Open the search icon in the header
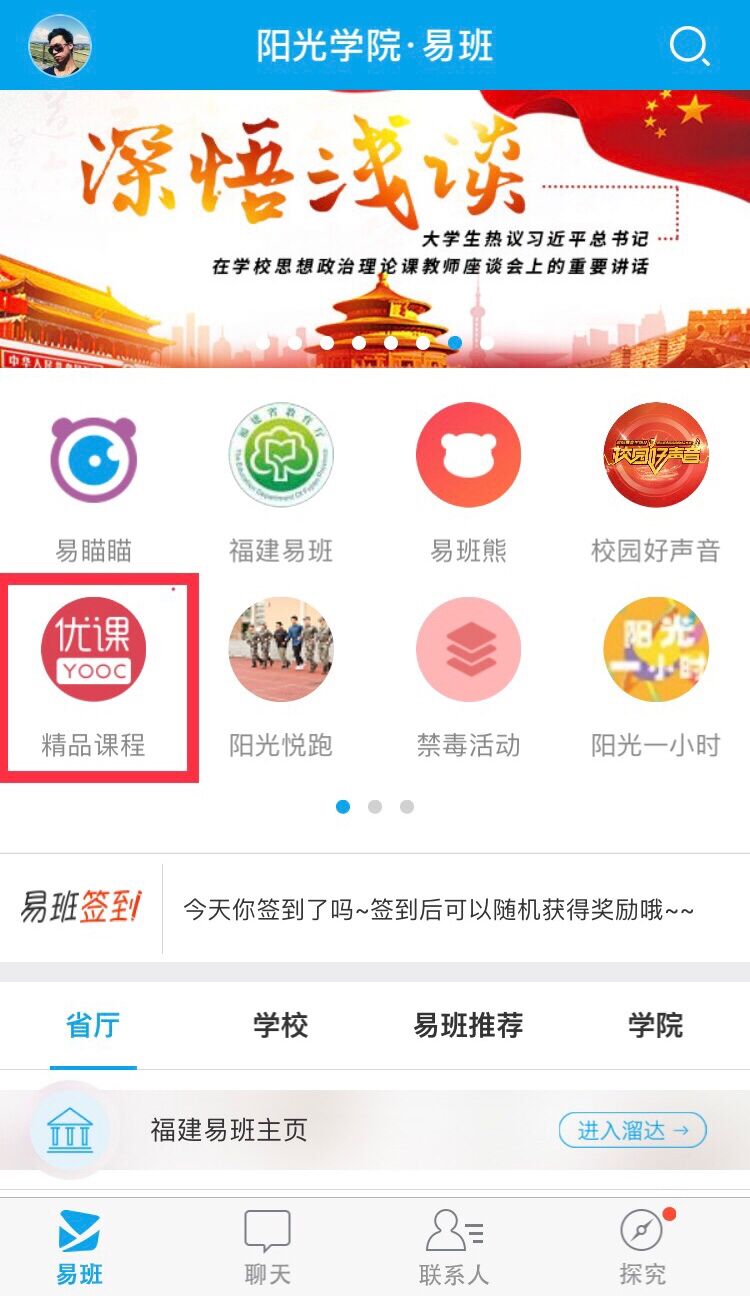 point(689,46)
